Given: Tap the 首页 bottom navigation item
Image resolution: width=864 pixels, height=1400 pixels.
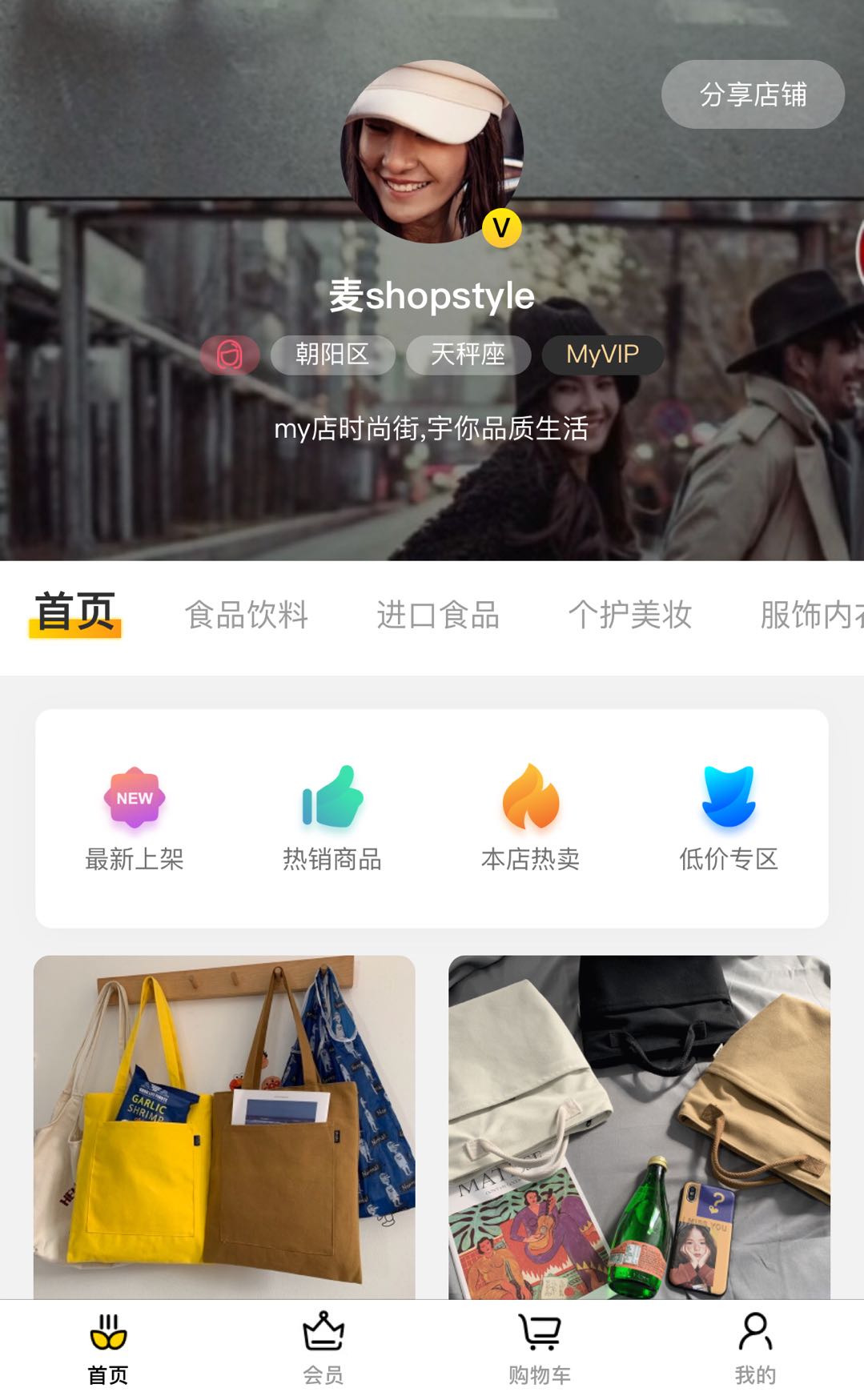Looking at the screenshot, I should 108,1348.
